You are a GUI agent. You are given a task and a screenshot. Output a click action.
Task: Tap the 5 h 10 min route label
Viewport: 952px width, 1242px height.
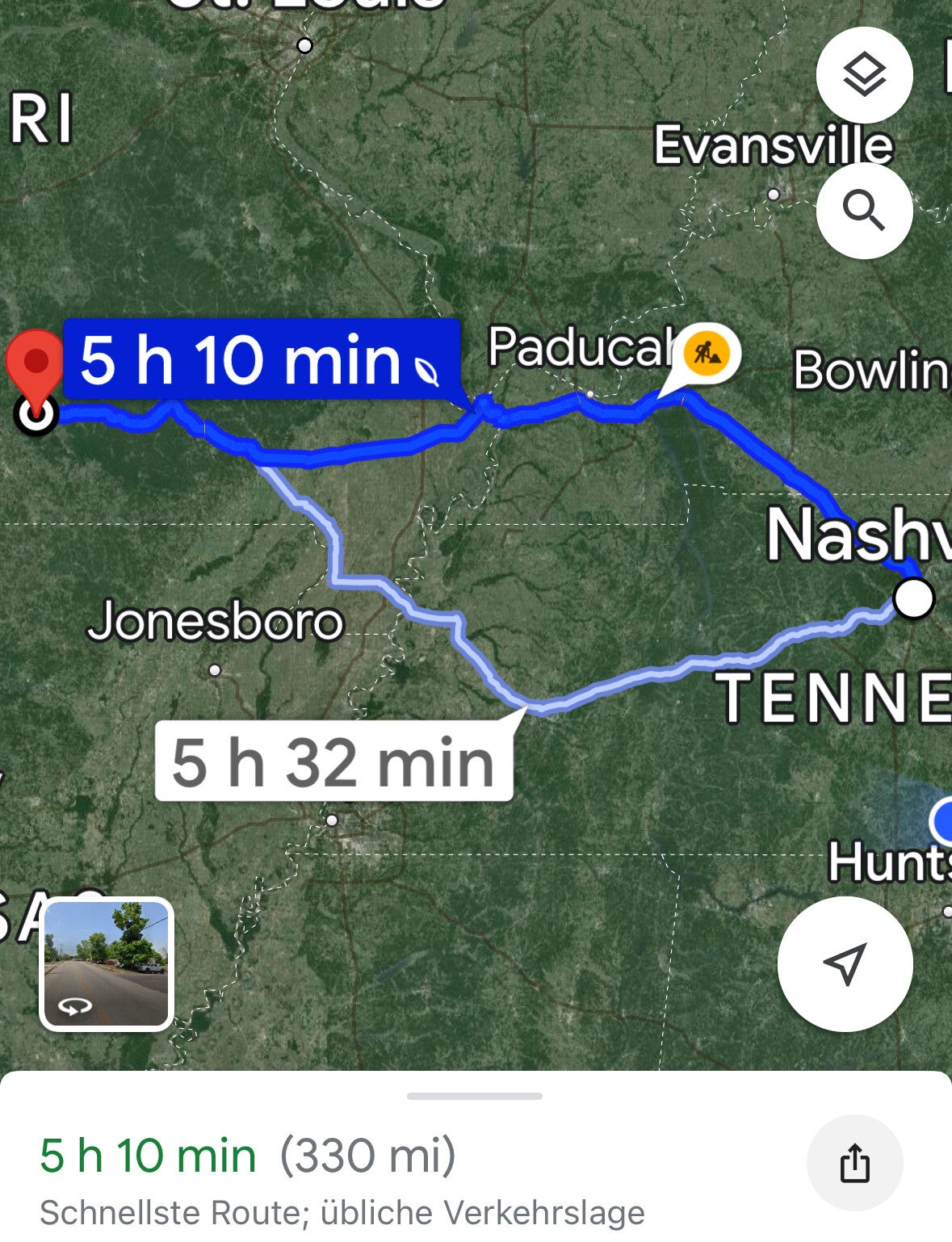260,360
